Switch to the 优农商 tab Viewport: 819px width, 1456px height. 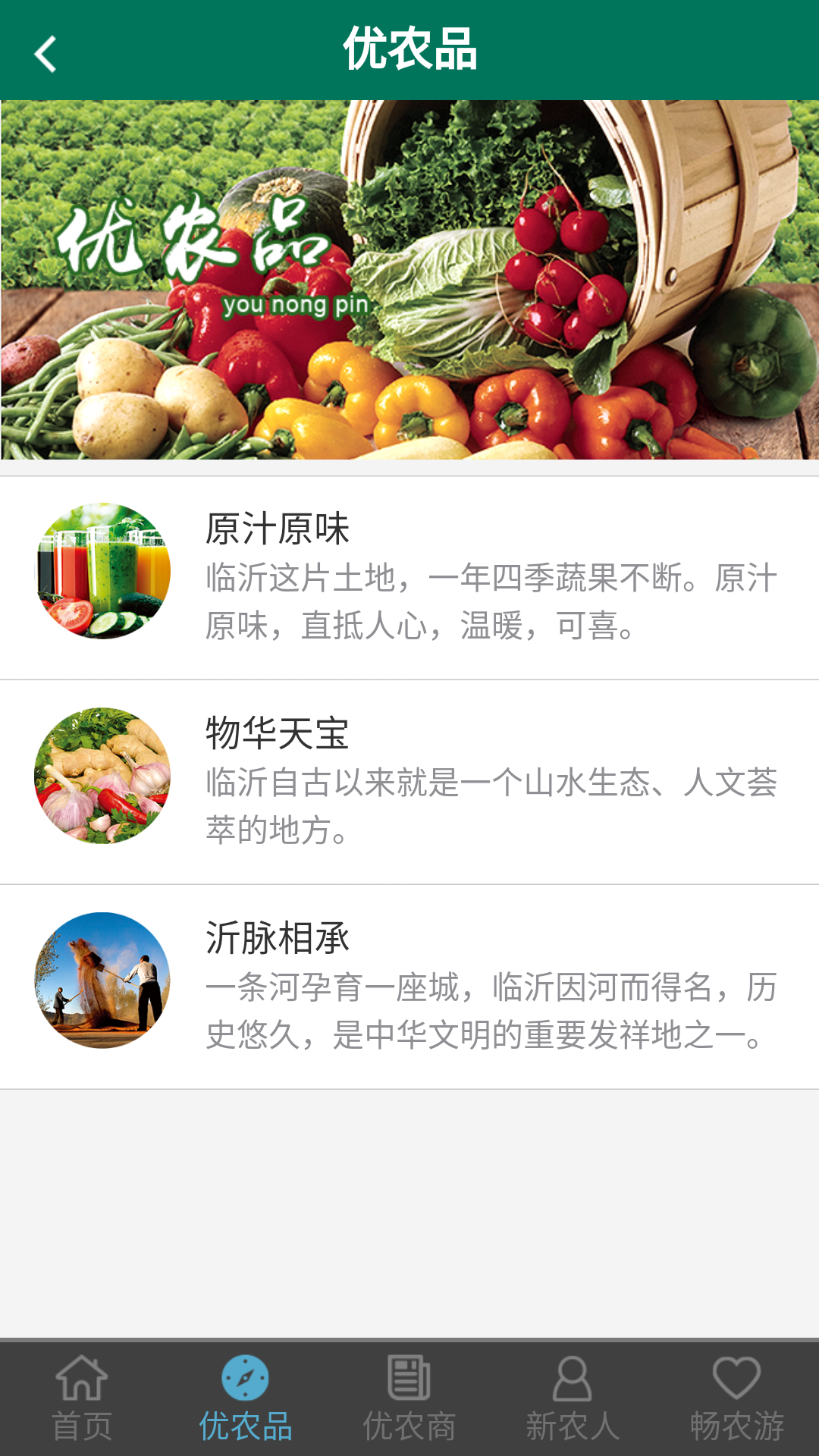click(x=409, y=1399)
